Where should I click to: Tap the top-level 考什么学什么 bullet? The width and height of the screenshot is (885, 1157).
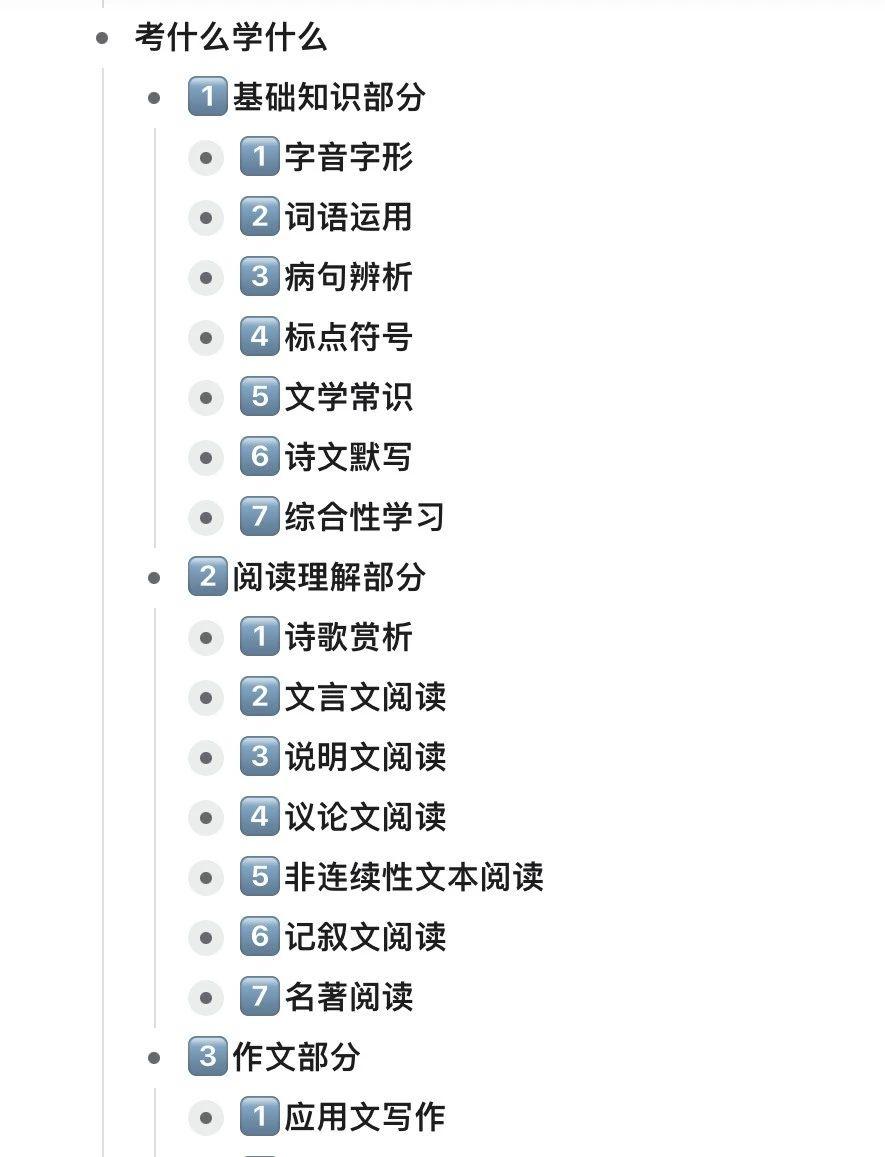click(x=102, y=39)
